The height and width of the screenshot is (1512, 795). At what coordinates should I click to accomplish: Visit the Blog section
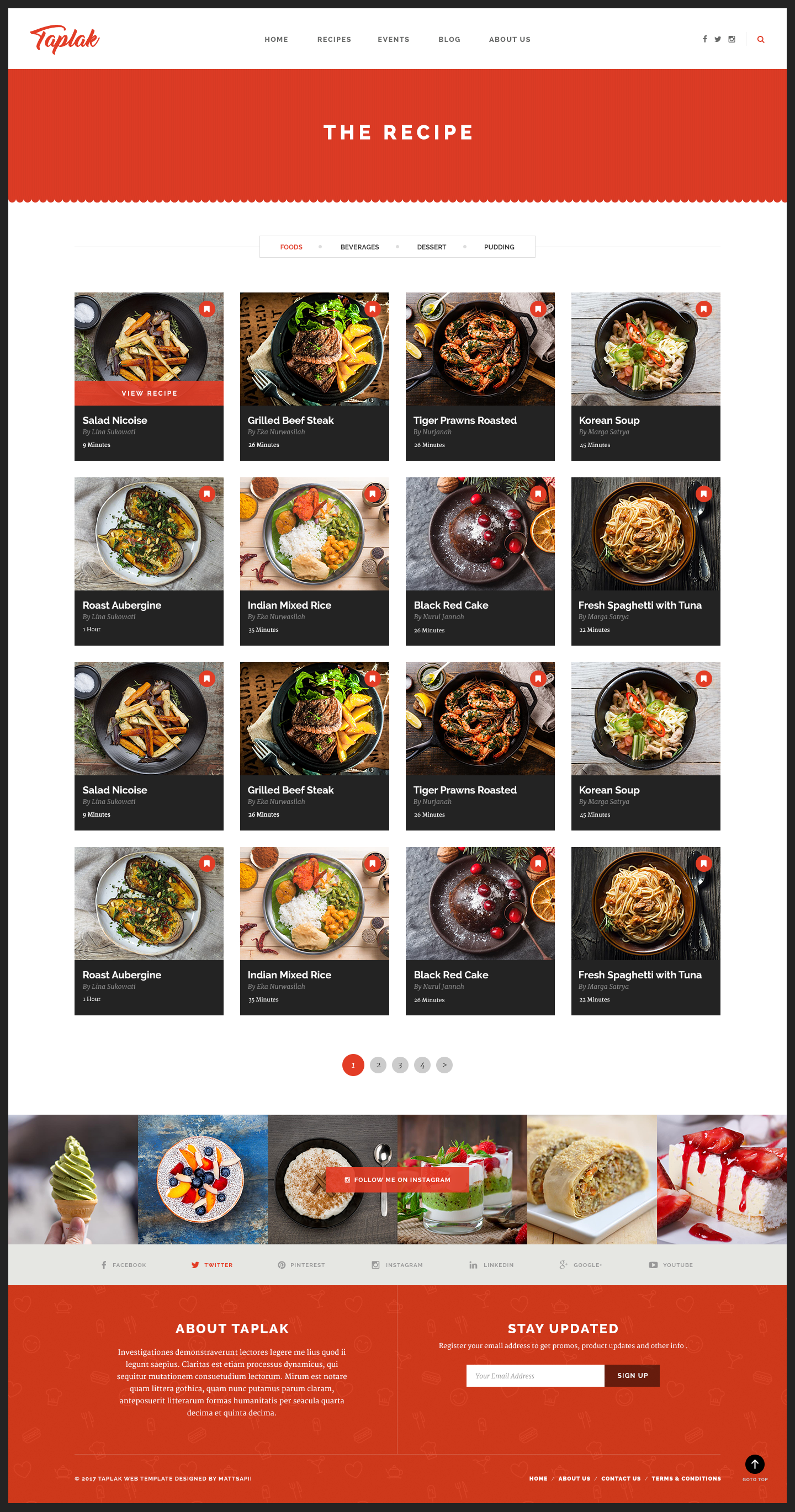point(449,39)
